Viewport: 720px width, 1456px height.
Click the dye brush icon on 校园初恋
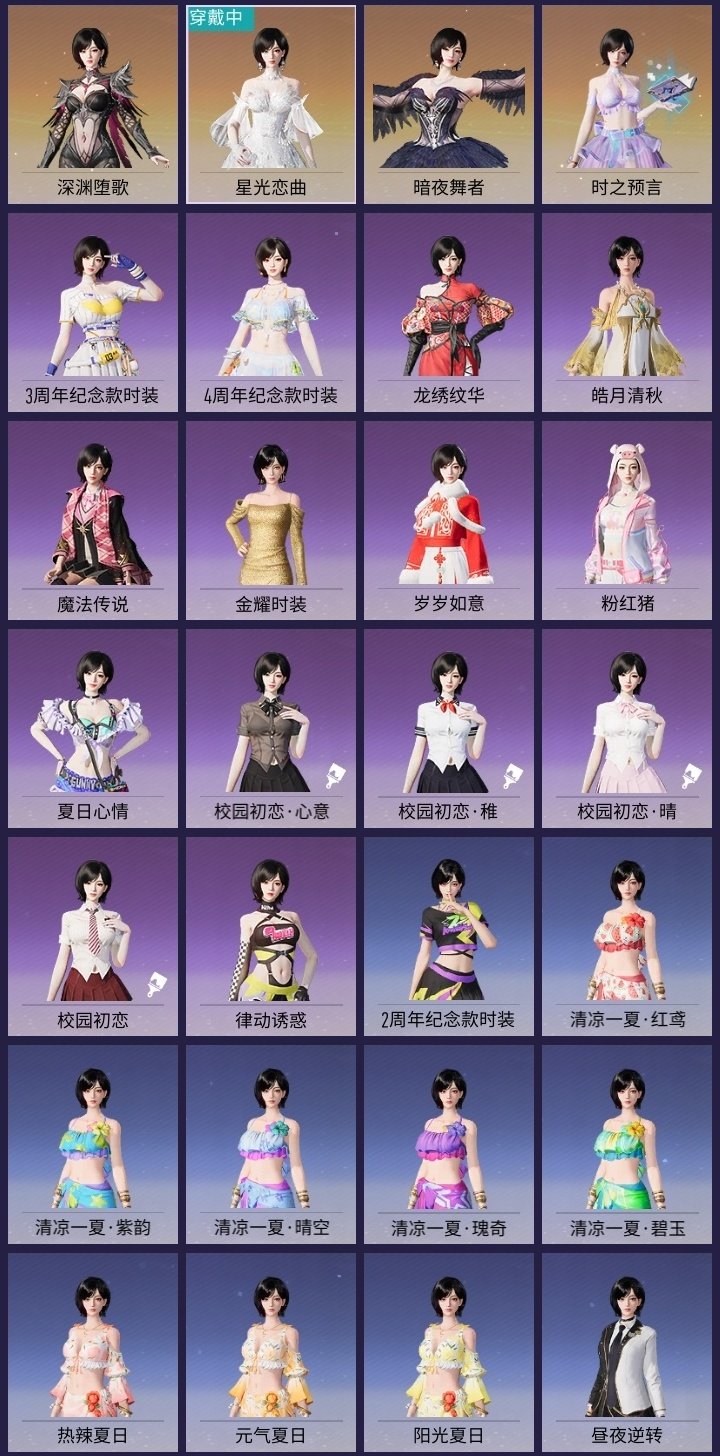point(156,986)
